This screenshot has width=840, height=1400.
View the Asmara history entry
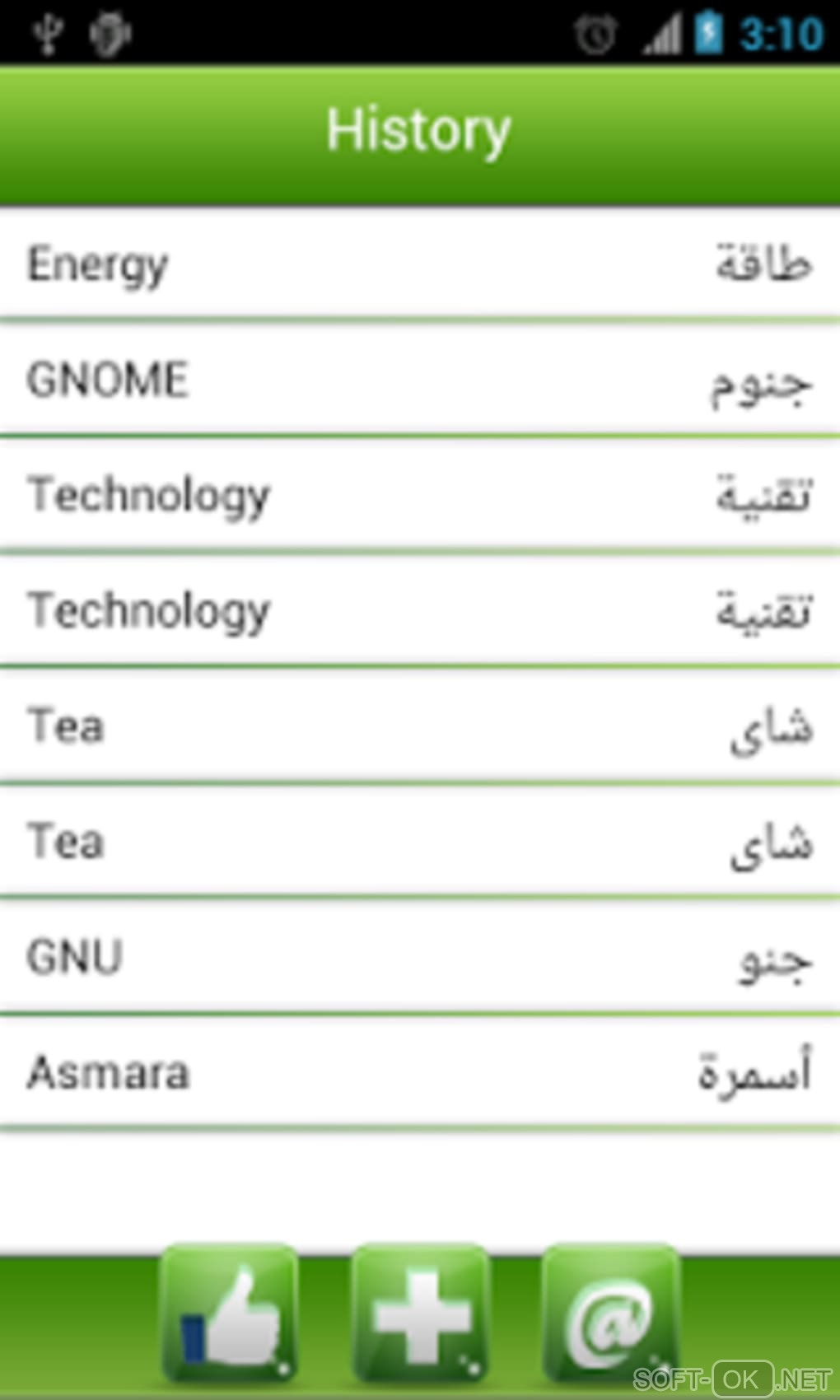point(420,1072)
